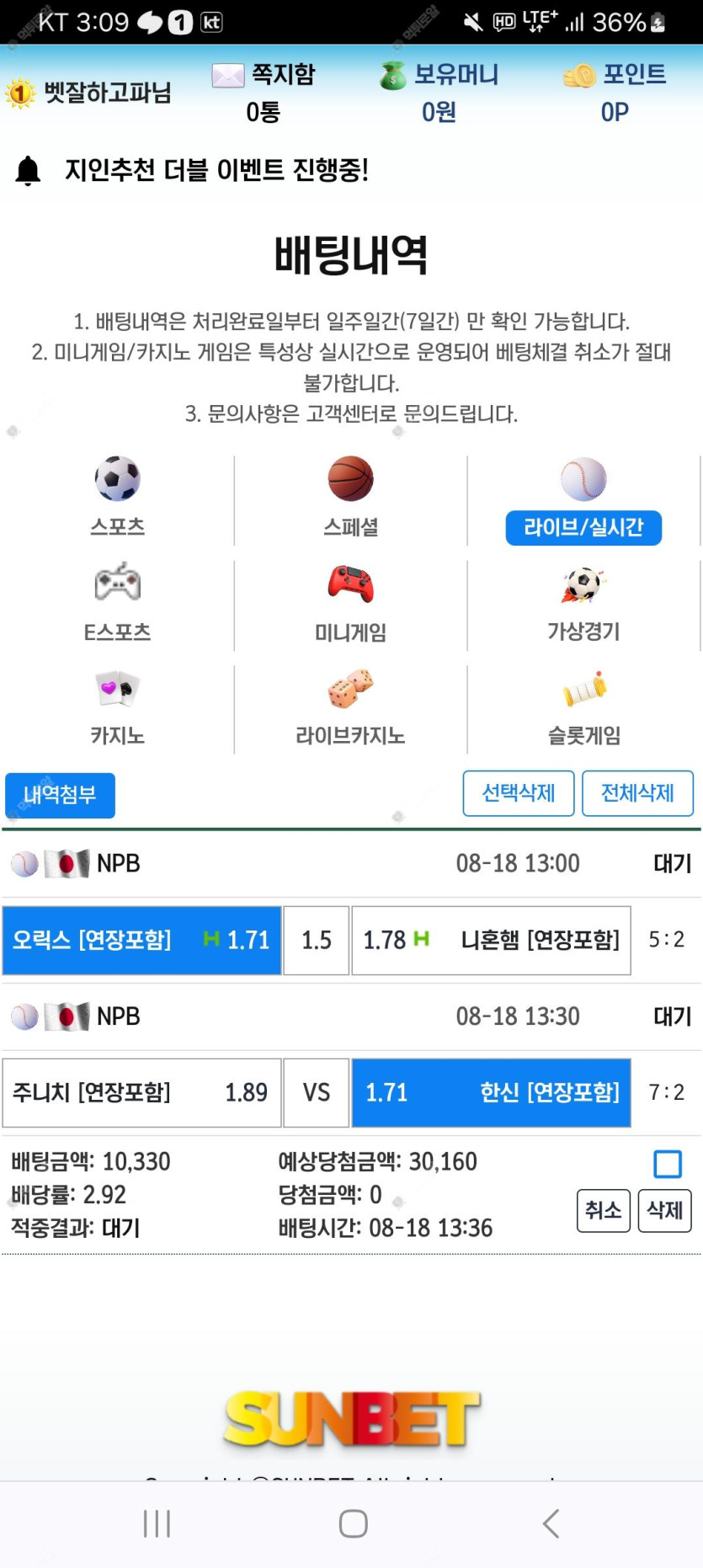Screen dimensions: 703x1568
Task: Tap the 전체삭제 button
Action: (x=637, y=793)
